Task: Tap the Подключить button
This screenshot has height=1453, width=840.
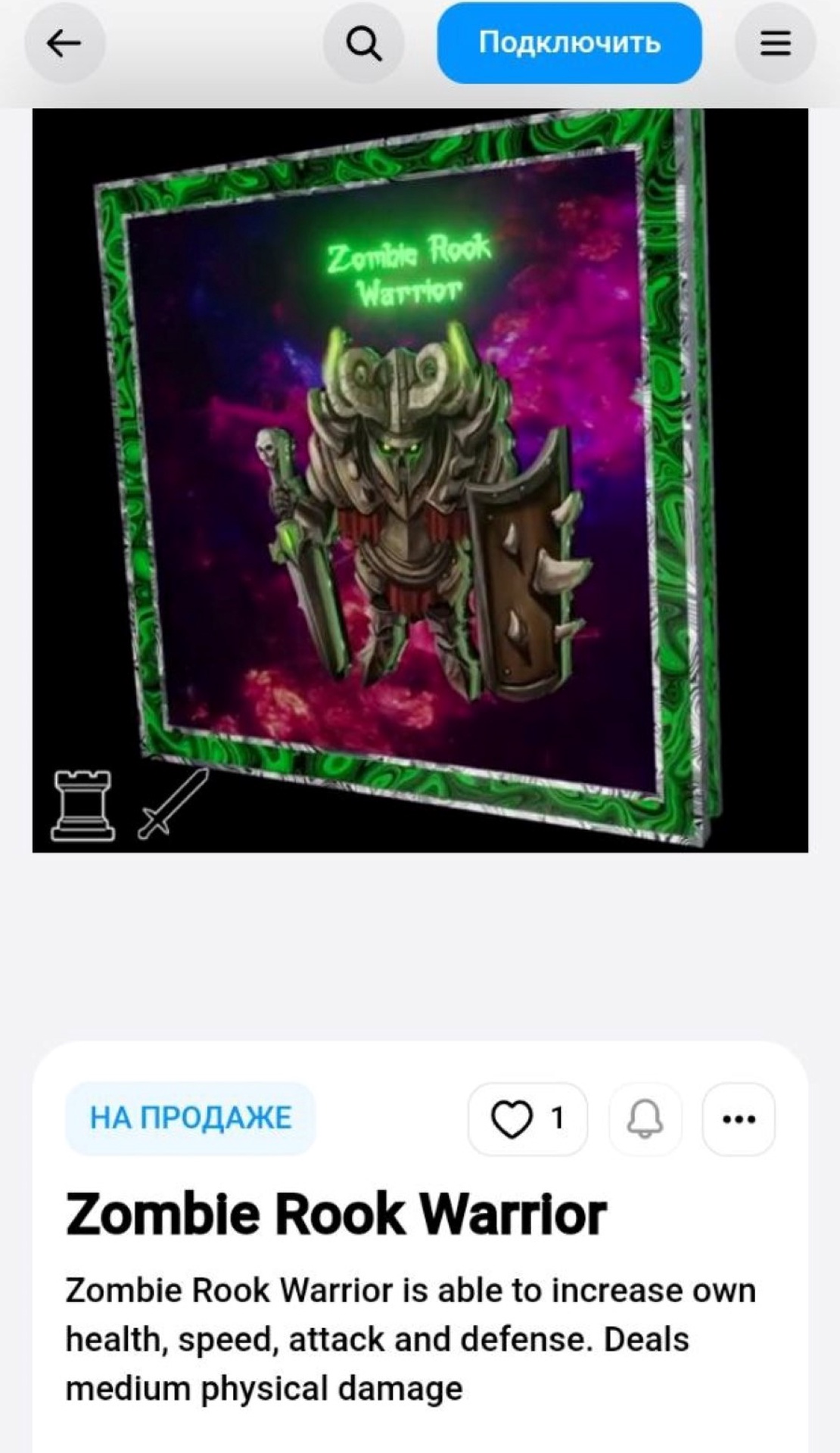Action: coord(569,43)
